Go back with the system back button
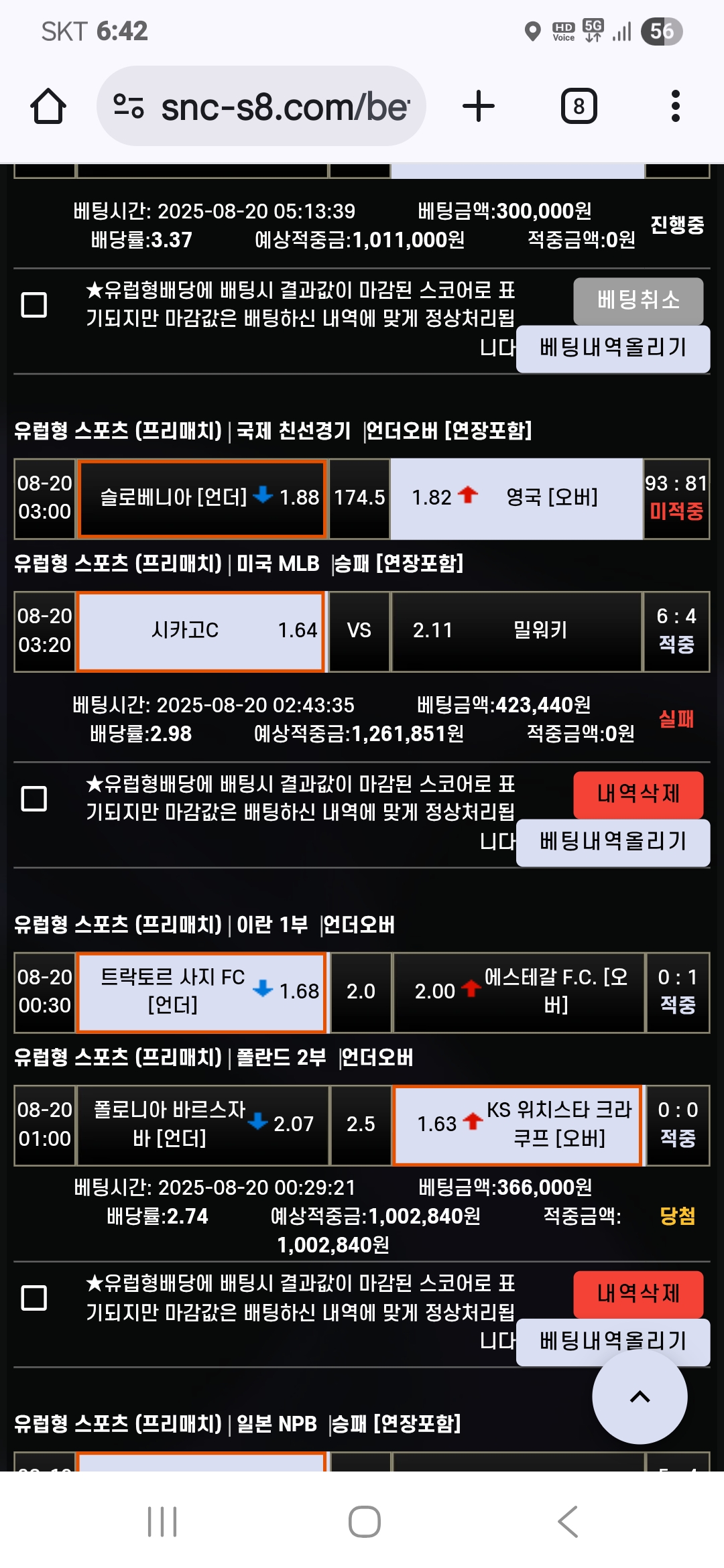The image size is (724, 1568). coord(568,1522)
